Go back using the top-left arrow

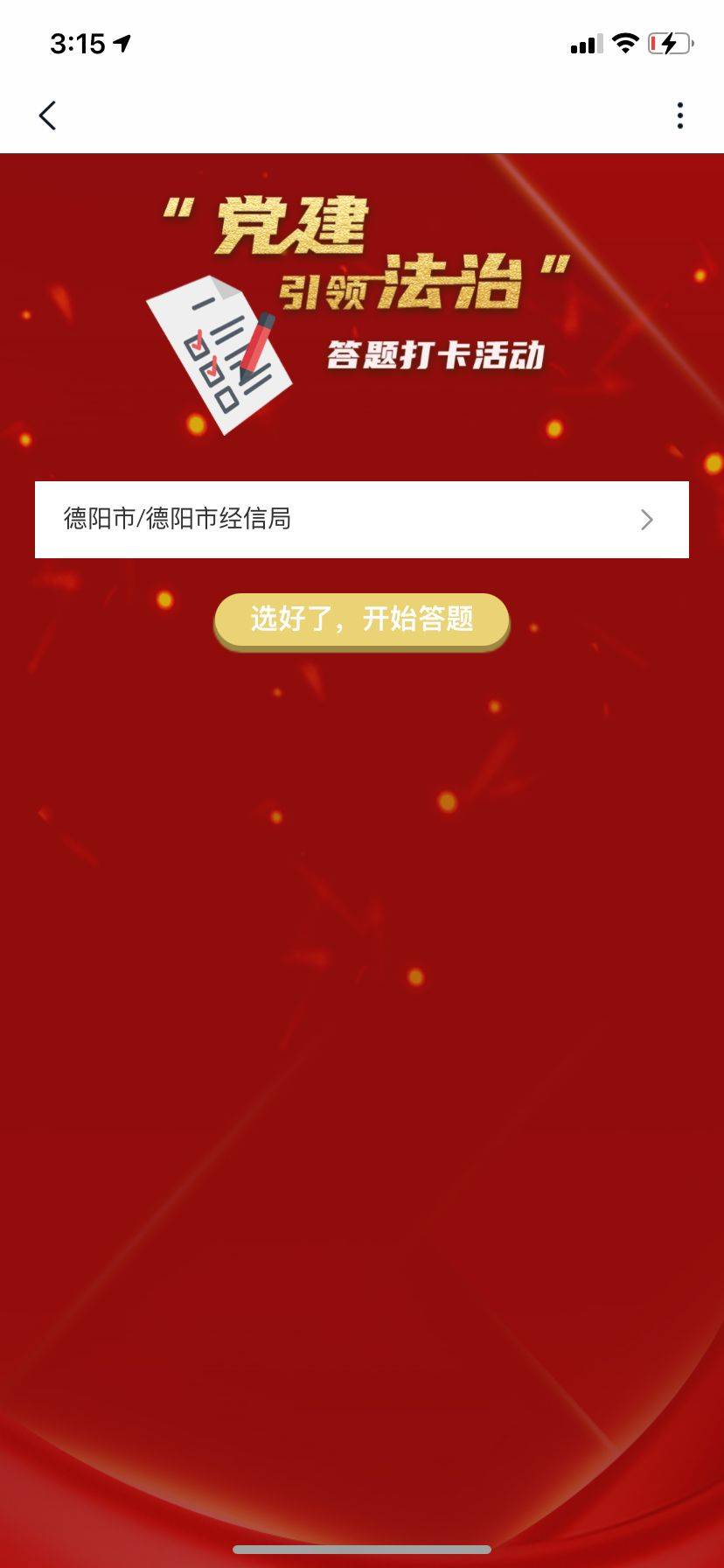[x=48, y=115]
